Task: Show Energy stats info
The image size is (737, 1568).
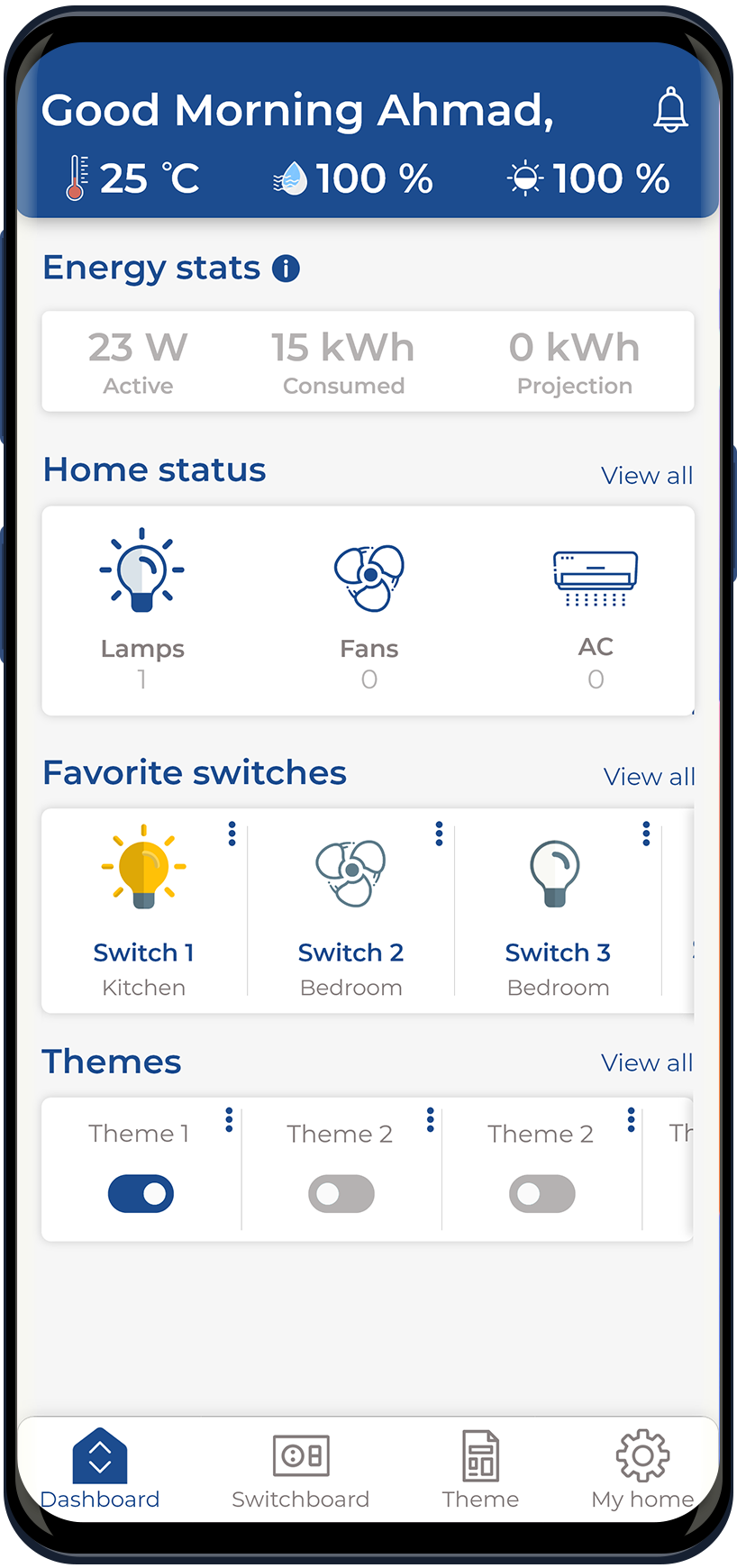Action: 286,268
